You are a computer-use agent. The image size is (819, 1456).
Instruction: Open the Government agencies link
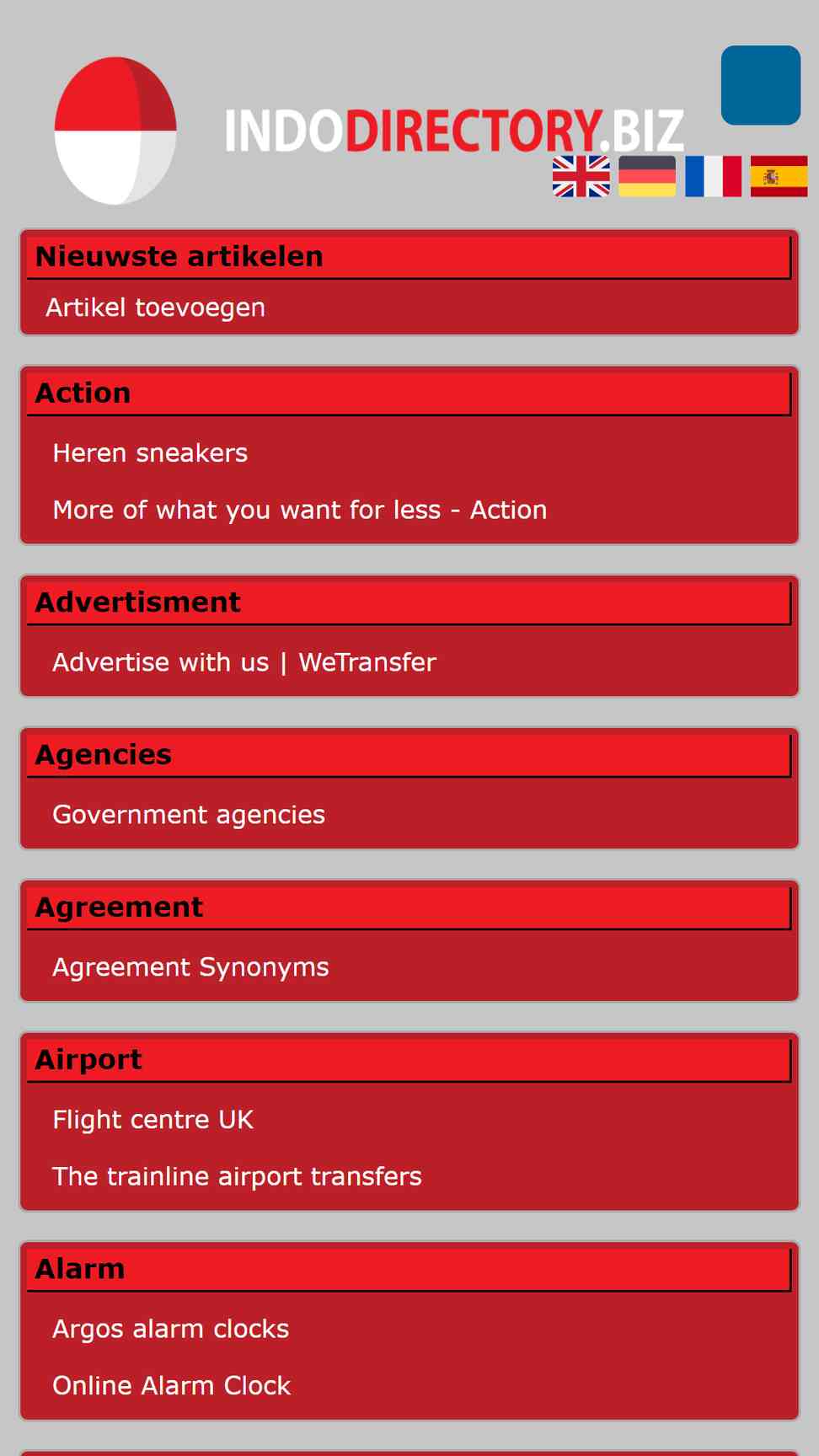[x=189, y=815]
